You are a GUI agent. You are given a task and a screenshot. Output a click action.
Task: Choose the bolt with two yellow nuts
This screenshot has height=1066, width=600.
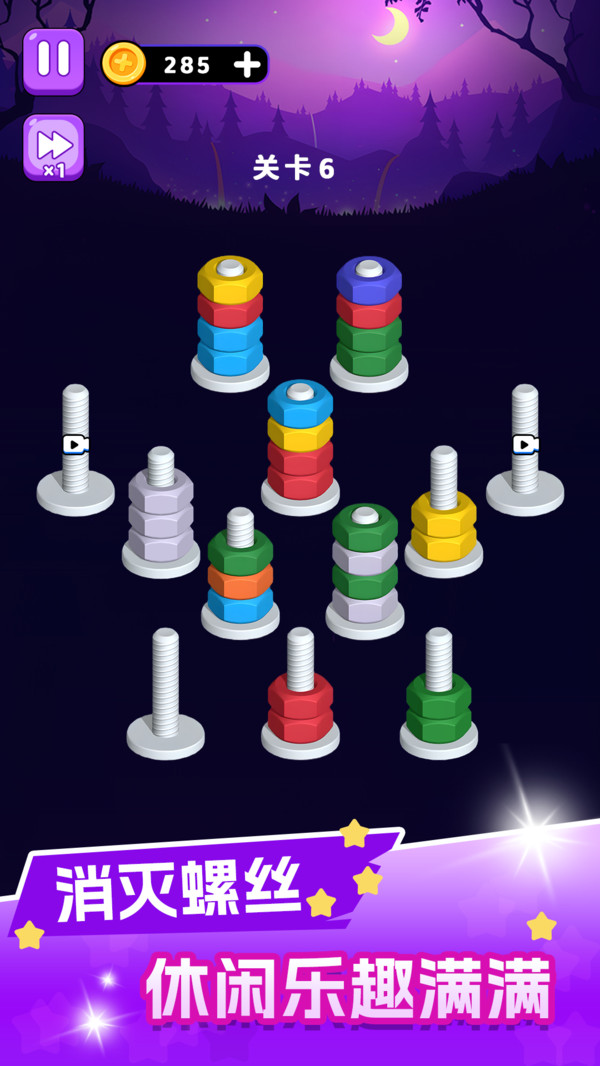click(444, 517)
